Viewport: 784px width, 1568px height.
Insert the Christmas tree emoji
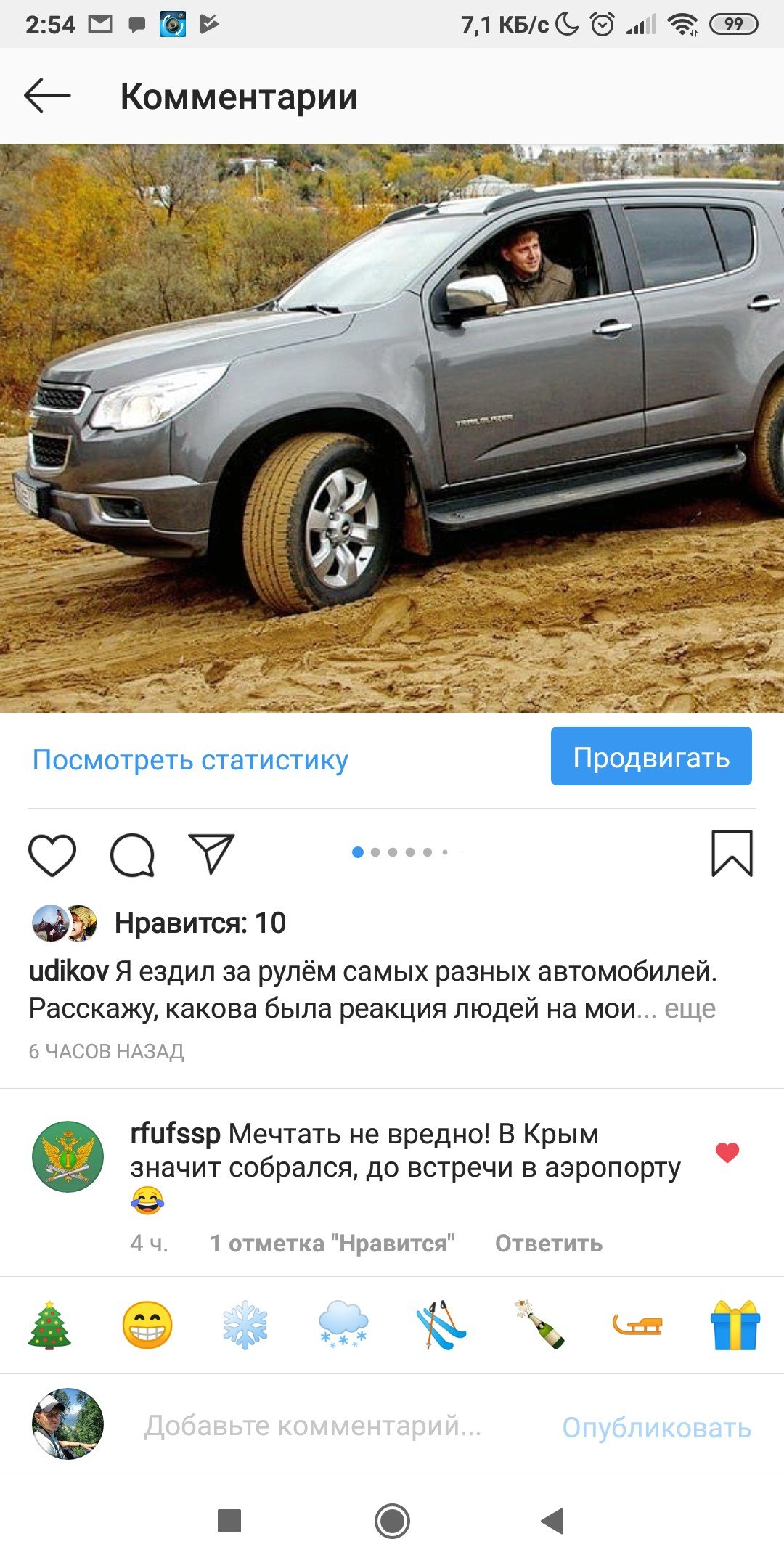[x=49, y=1326]
